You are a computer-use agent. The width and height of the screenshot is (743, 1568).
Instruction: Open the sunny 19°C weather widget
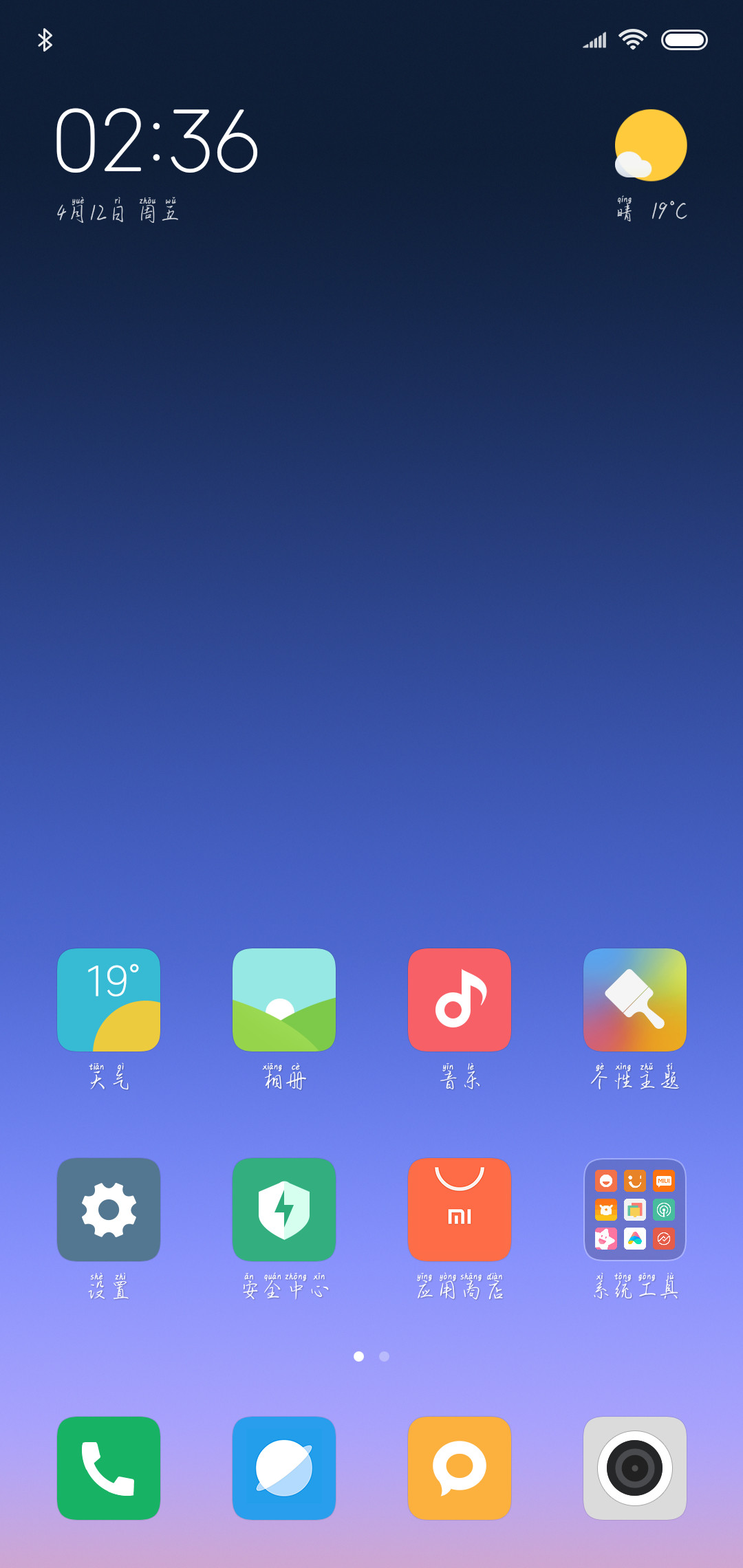[x=651, y=165]
